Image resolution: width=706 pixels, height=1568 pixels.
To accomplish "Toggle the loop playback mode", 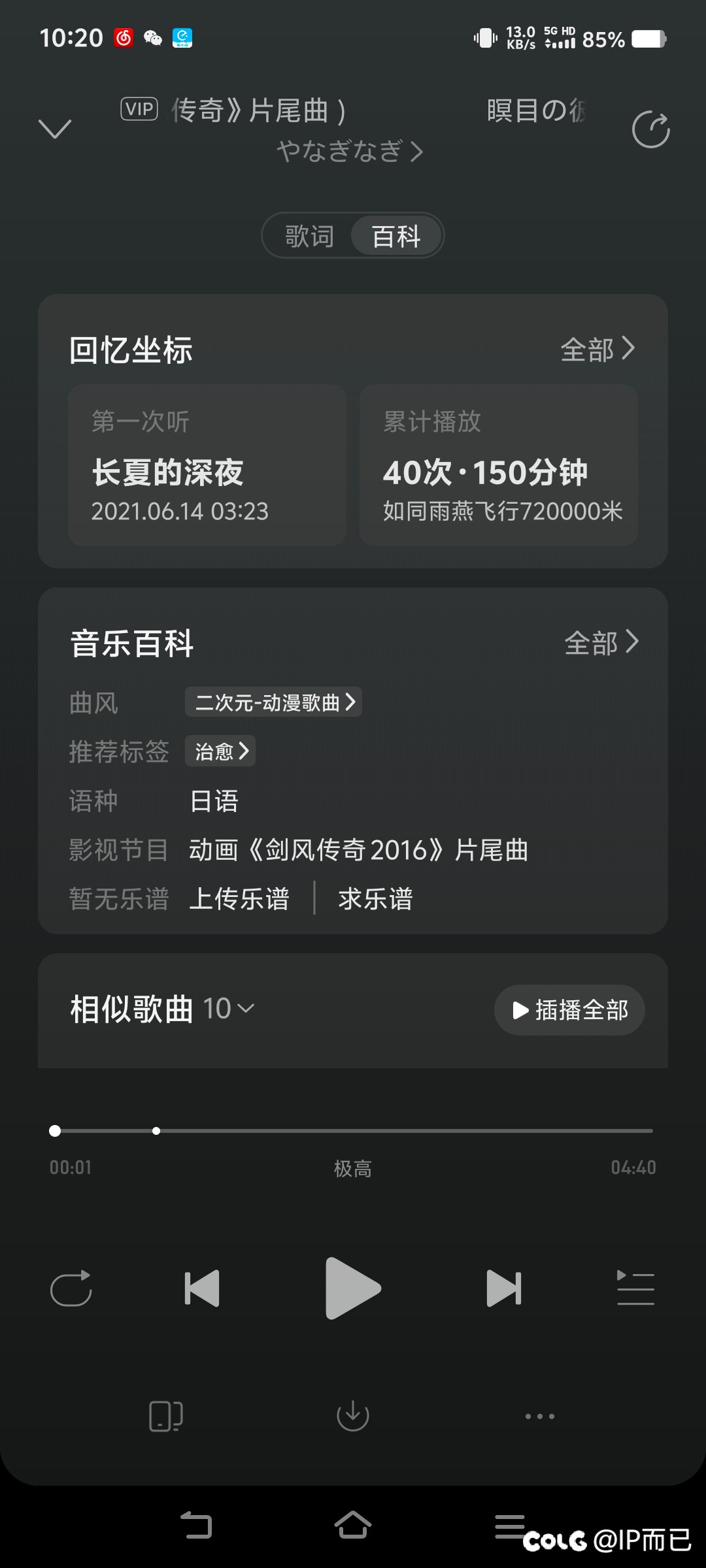I will [71, 1288].
